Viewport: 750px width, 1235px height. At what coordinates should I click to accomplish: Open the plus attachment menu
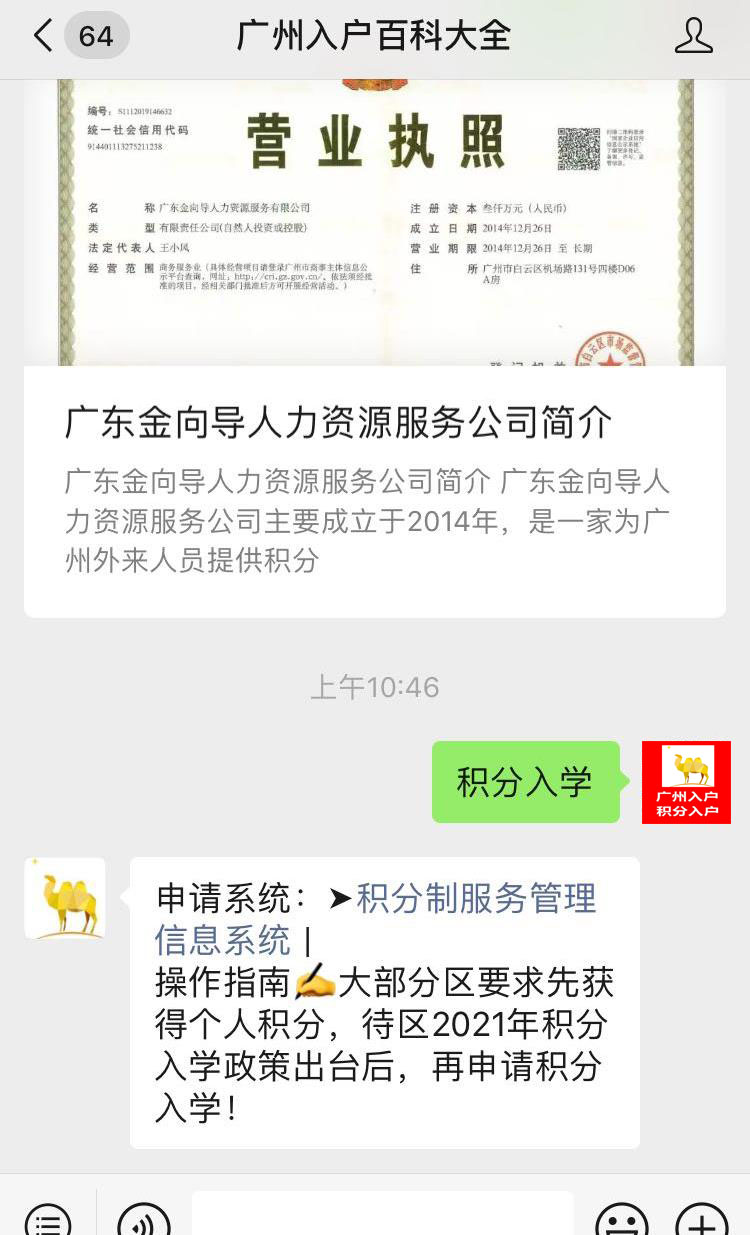click(x=702, y=1220)
